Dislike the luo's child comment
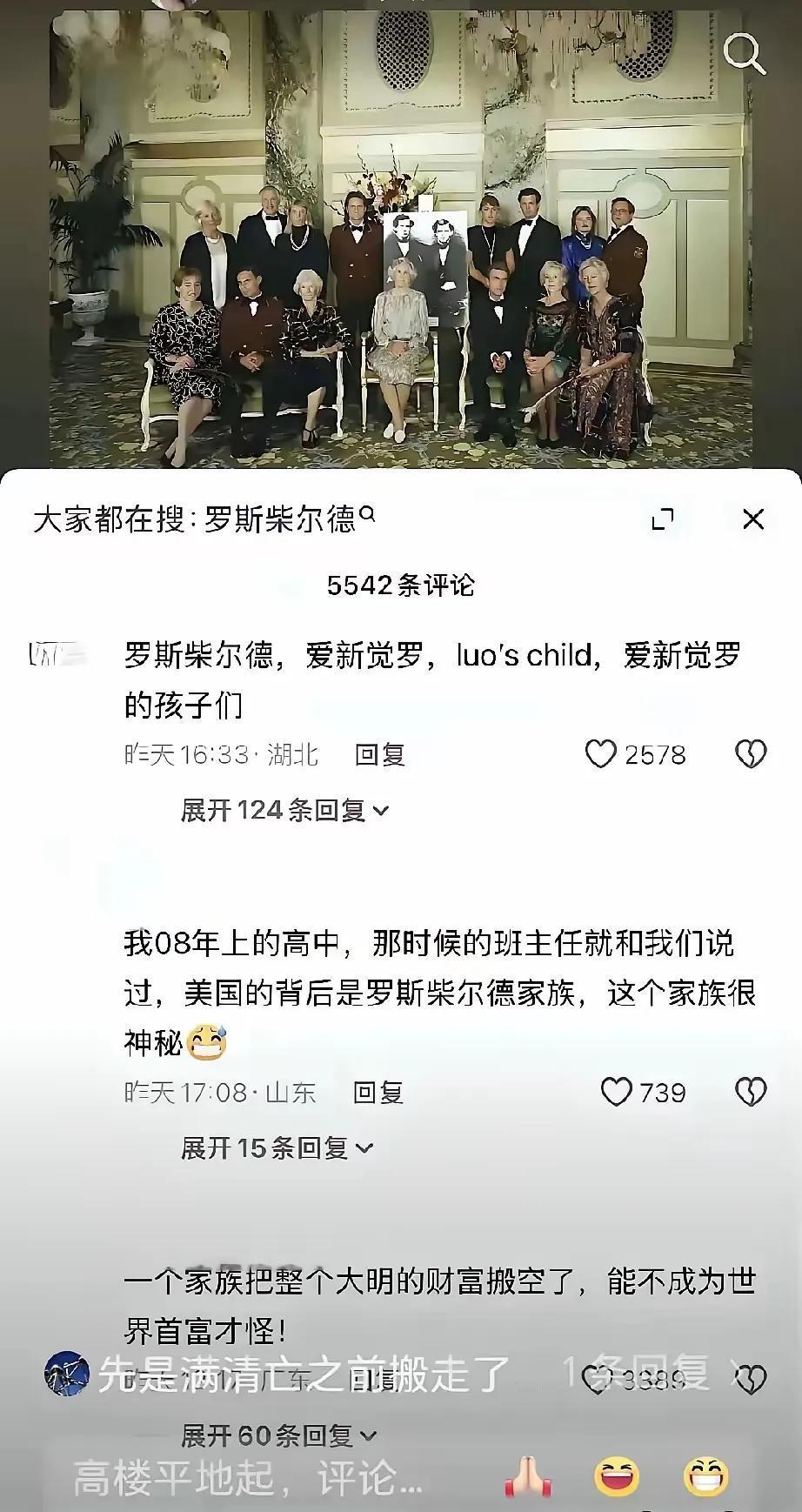 pyautogui.click(x=750, y=754)
